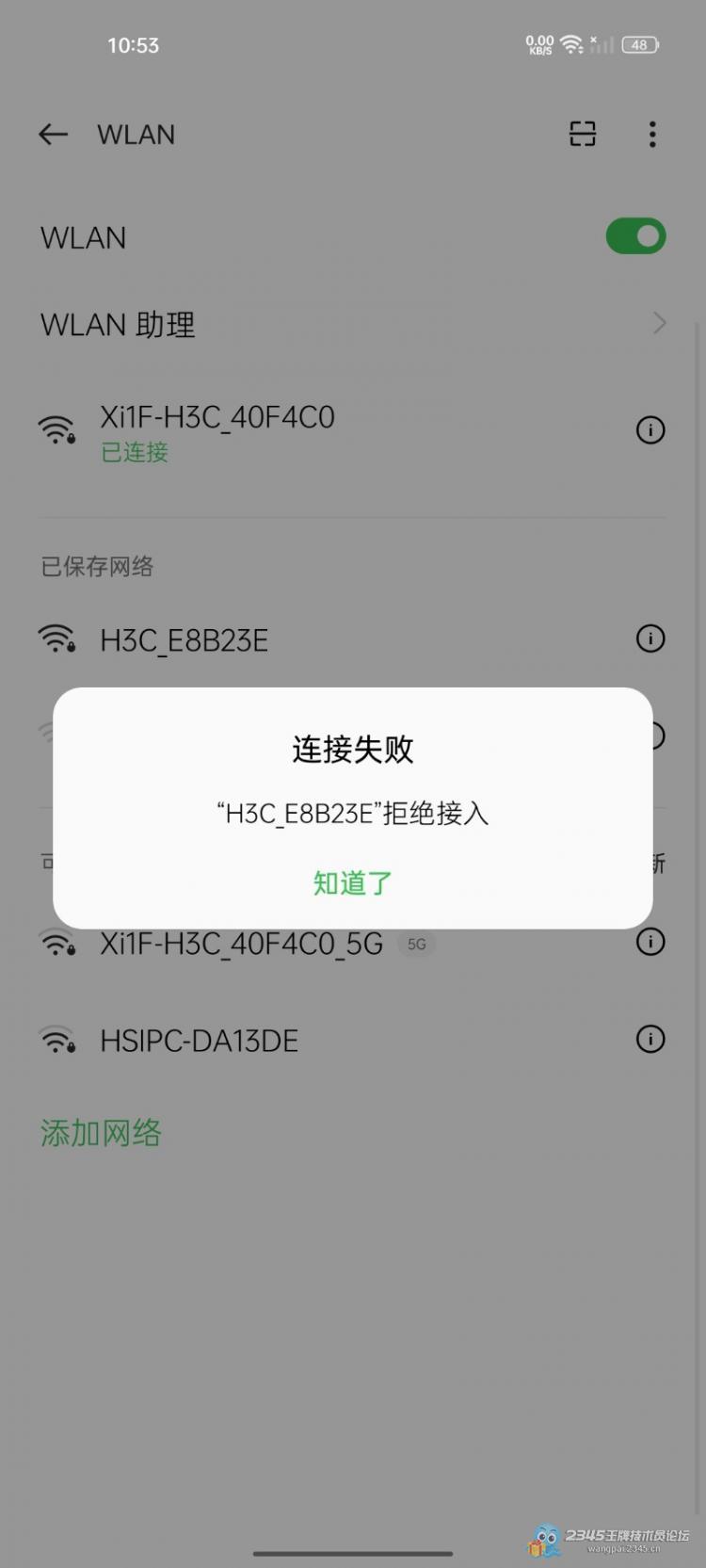This screenshot has height=1568, width=706.
Task: Open the three-dot overflow menu
Action: coord(652,135)
